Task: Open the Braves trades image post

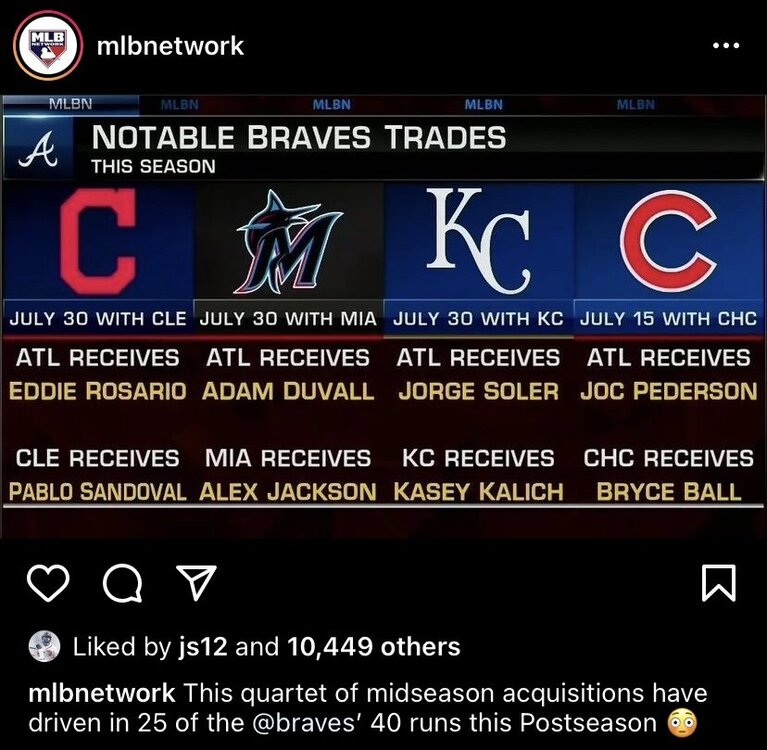Action: click(383, 315)
